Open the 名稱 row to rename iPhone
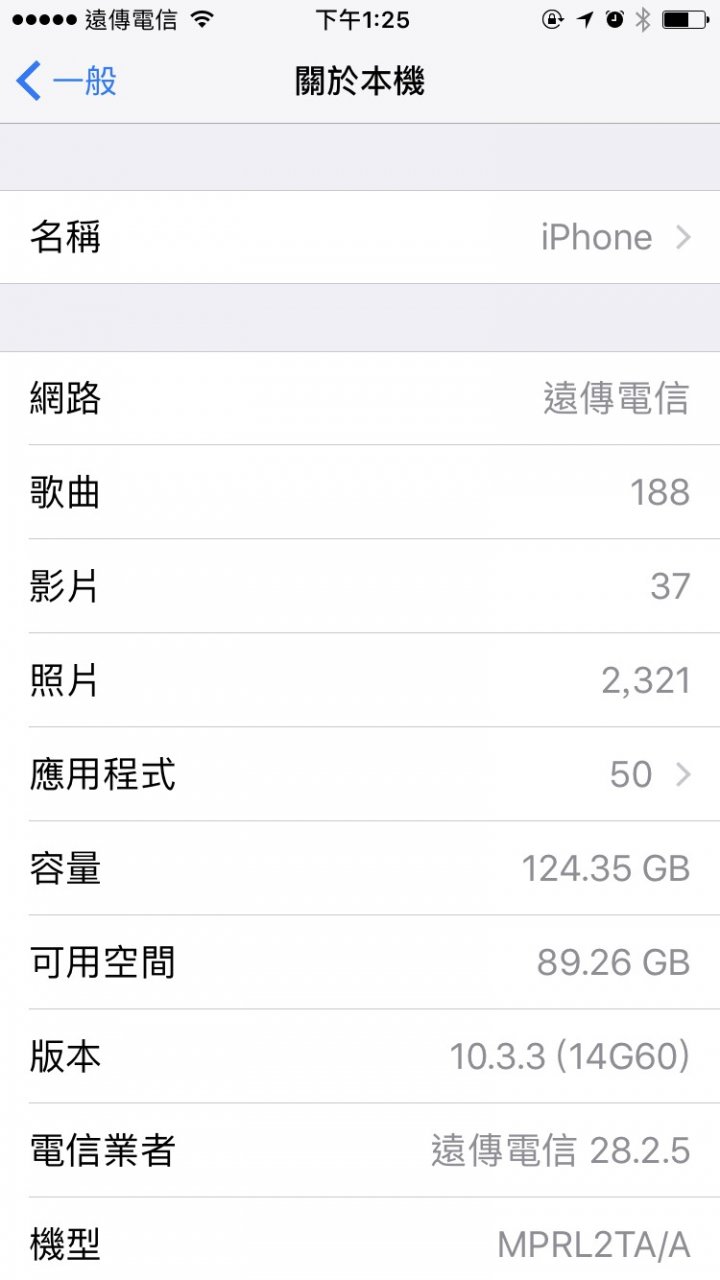The width and height of the screenshot is (720, 1280). click(x=360, y=237)
